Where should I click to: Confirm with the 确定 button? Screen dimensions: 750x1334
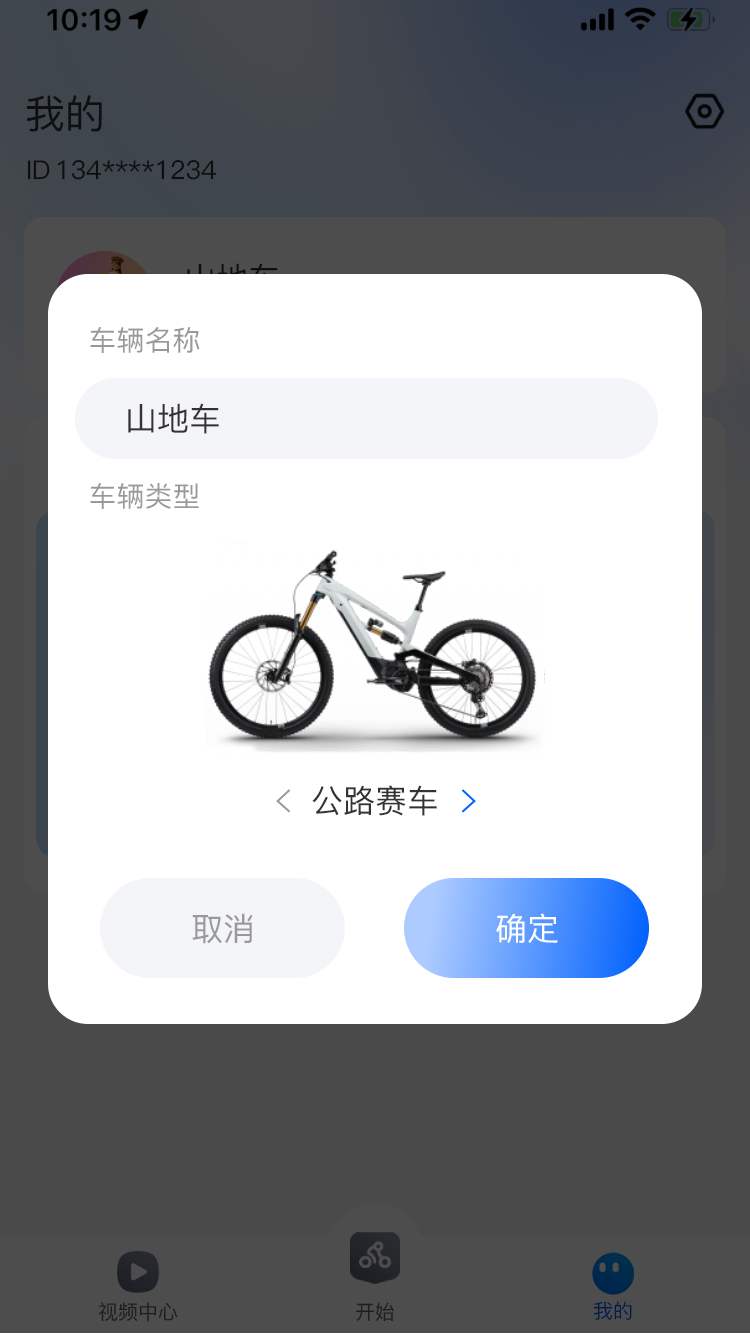(x=526, y=928)
